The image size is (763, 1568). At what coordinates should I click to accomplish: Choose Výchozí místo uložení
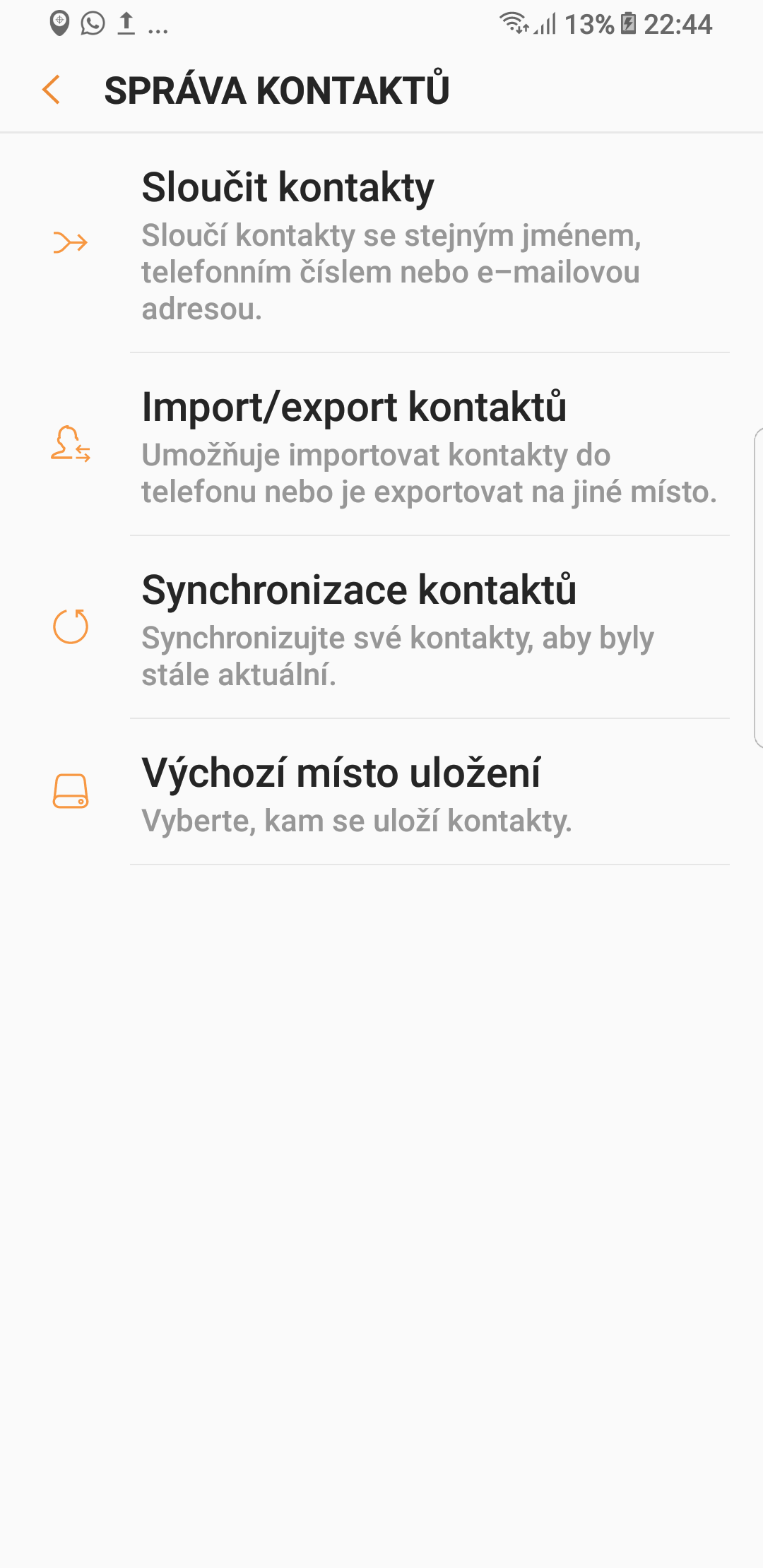pos(392,792)
